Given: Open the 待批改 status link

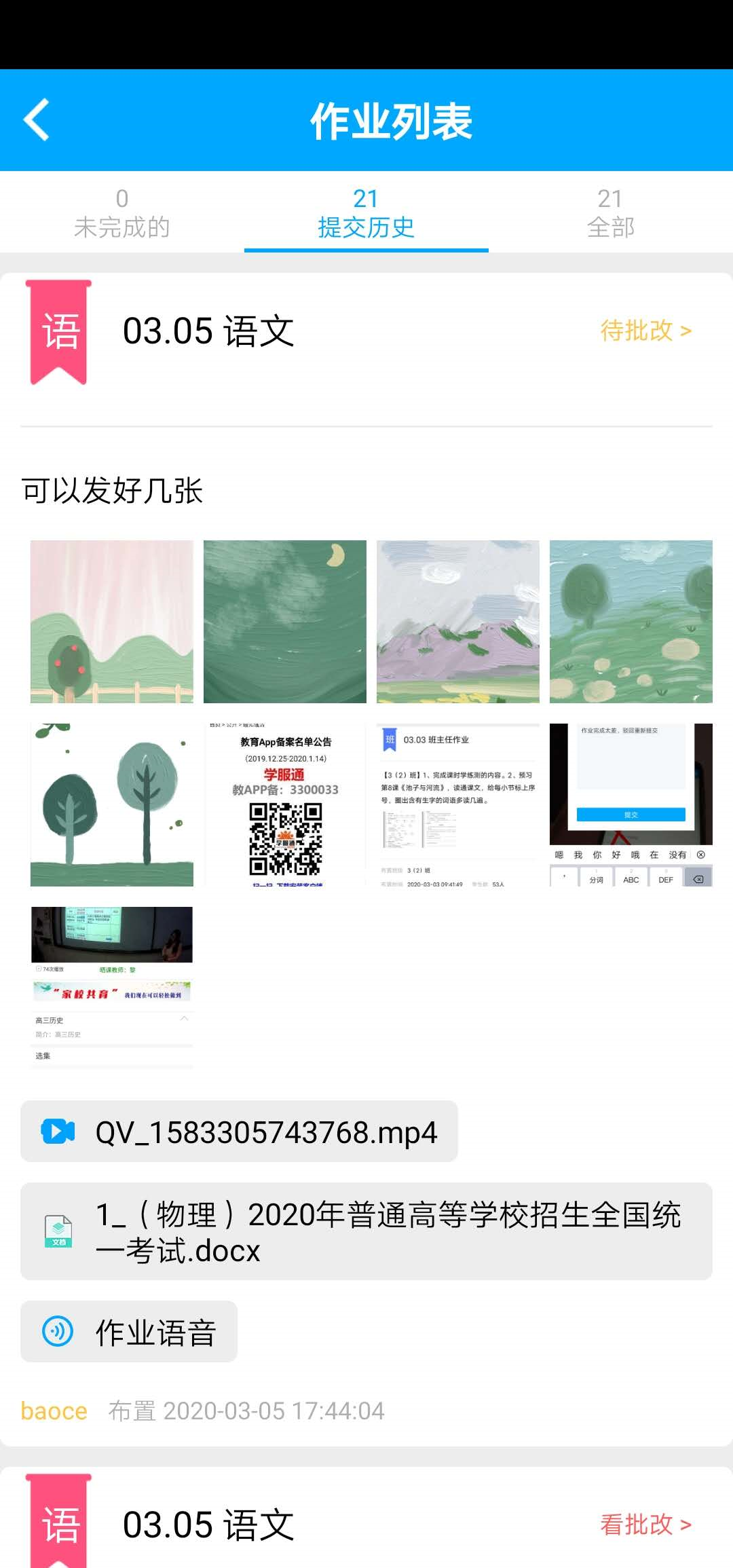Looking at the screenshot, I should (645, 331).
